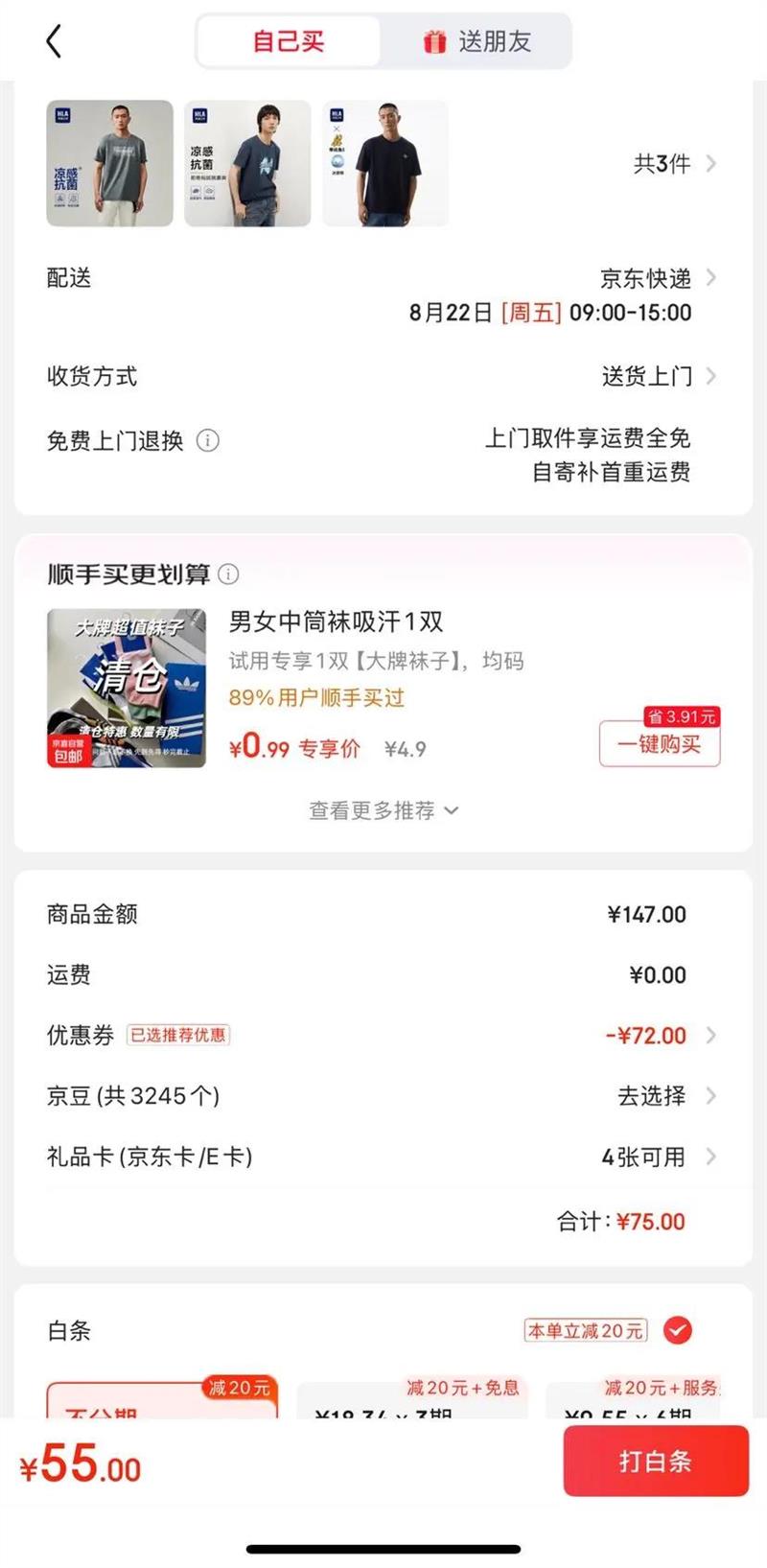Tap info icon beside 免费上门退换
The image size is (767, 1568).
point(208,440)
